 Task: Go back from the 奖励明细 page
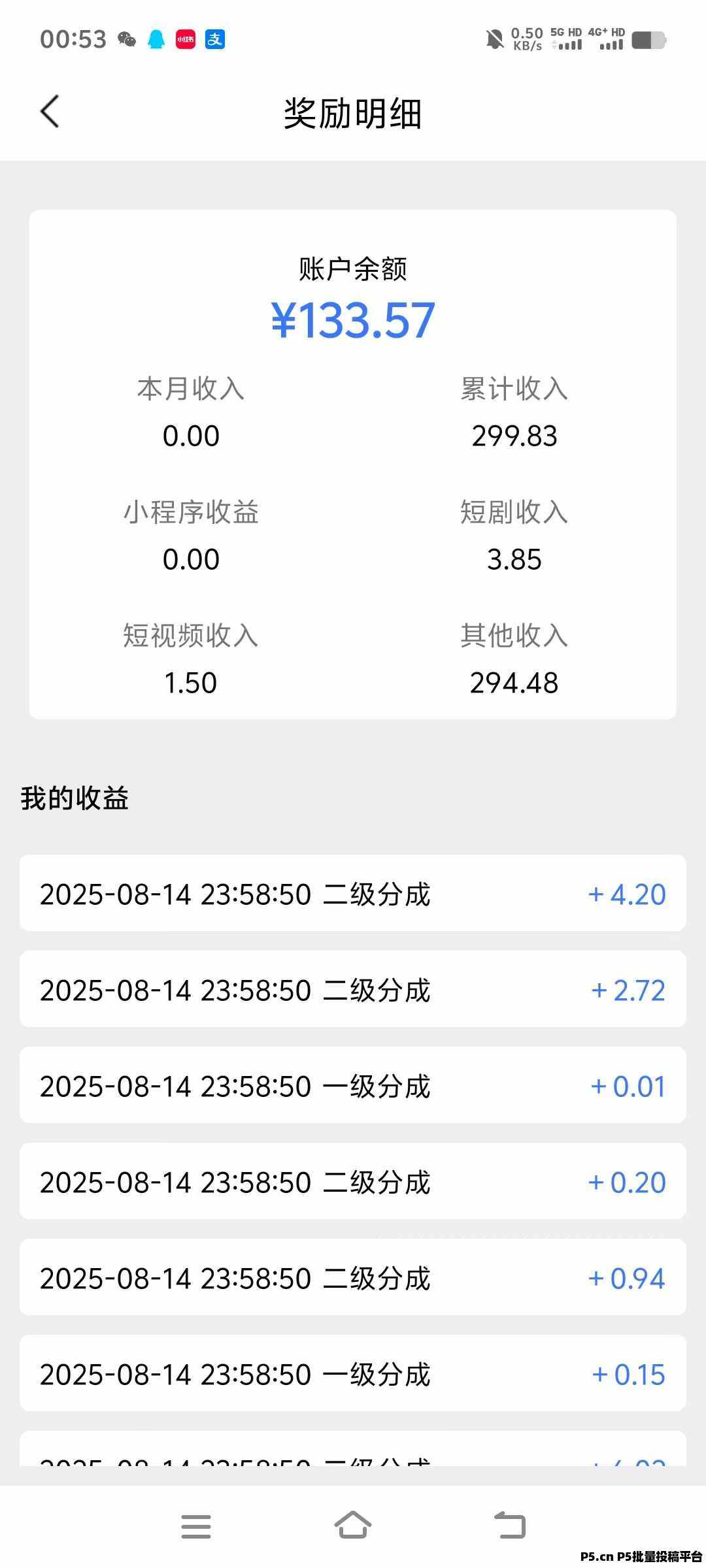tap(50, 112)
